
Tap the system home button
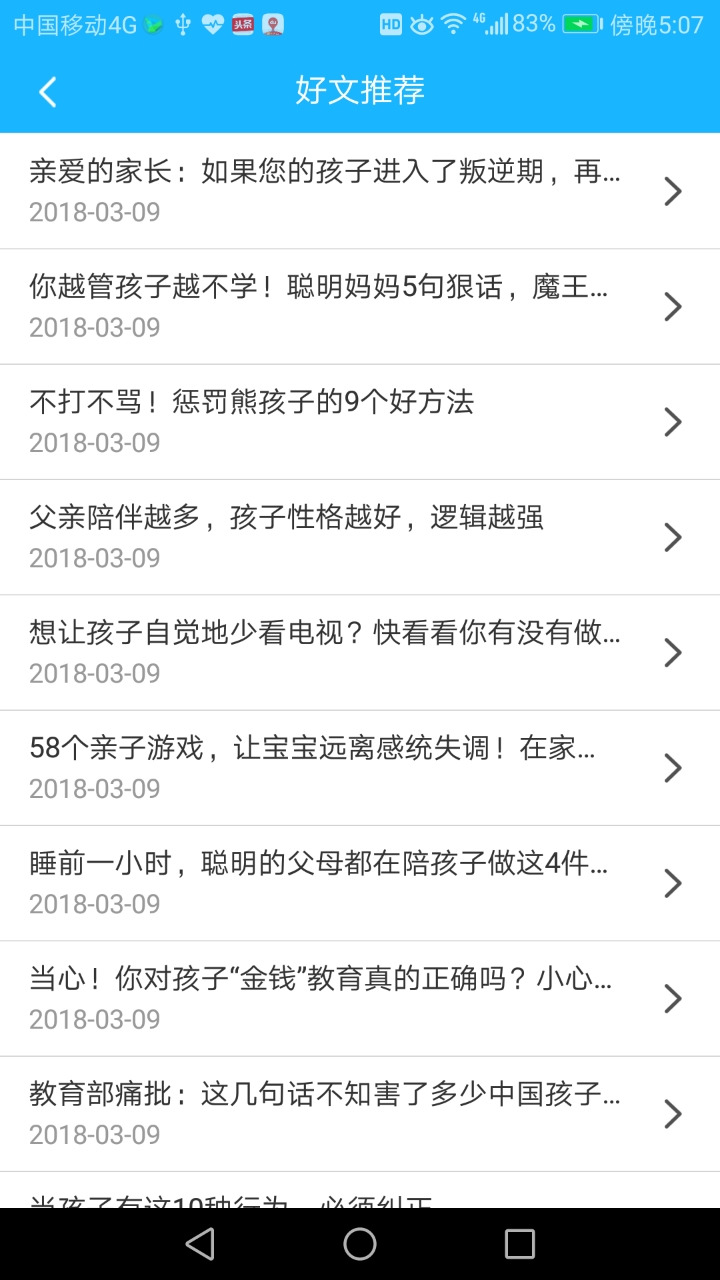point(360,1244)
